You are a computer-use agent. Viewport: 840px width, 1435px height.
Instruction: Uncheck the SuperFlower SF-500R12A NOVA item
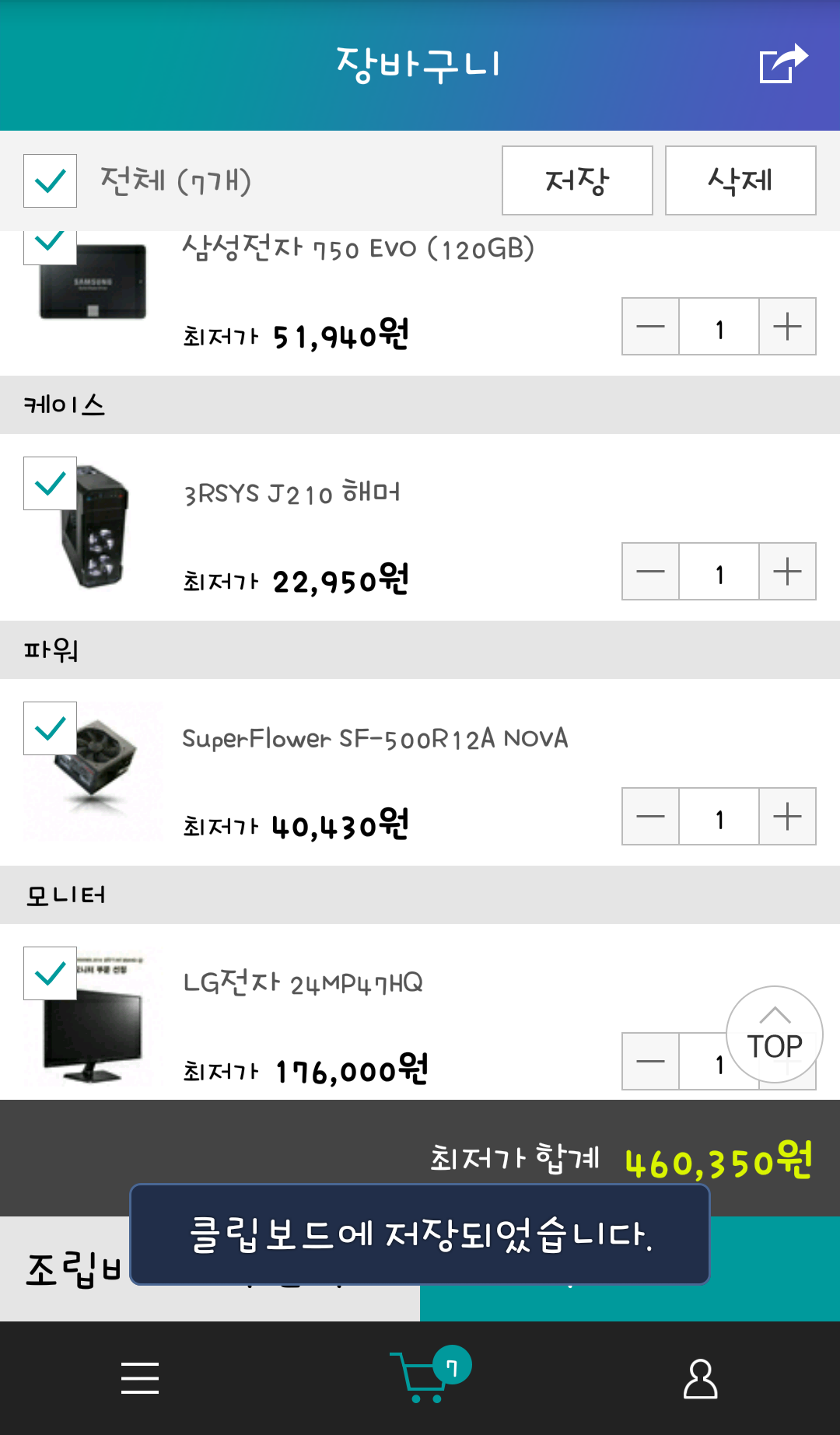pyautogui.click(x=51, y=729)
